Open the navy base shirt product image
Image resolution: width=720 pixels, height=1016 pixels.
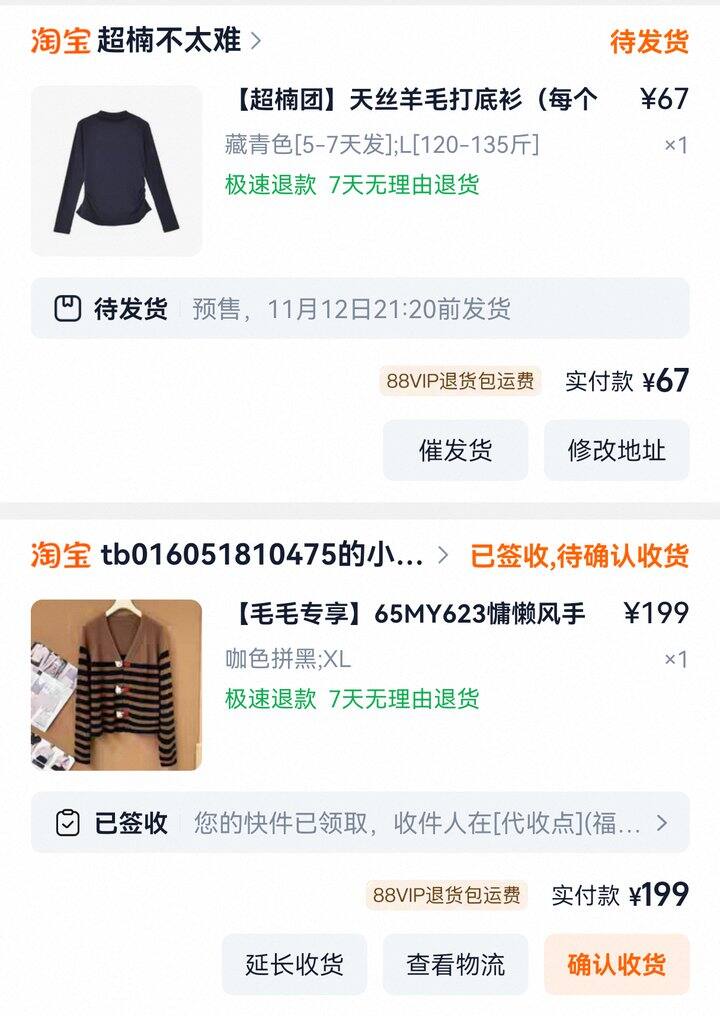click(x=116, y=171)
